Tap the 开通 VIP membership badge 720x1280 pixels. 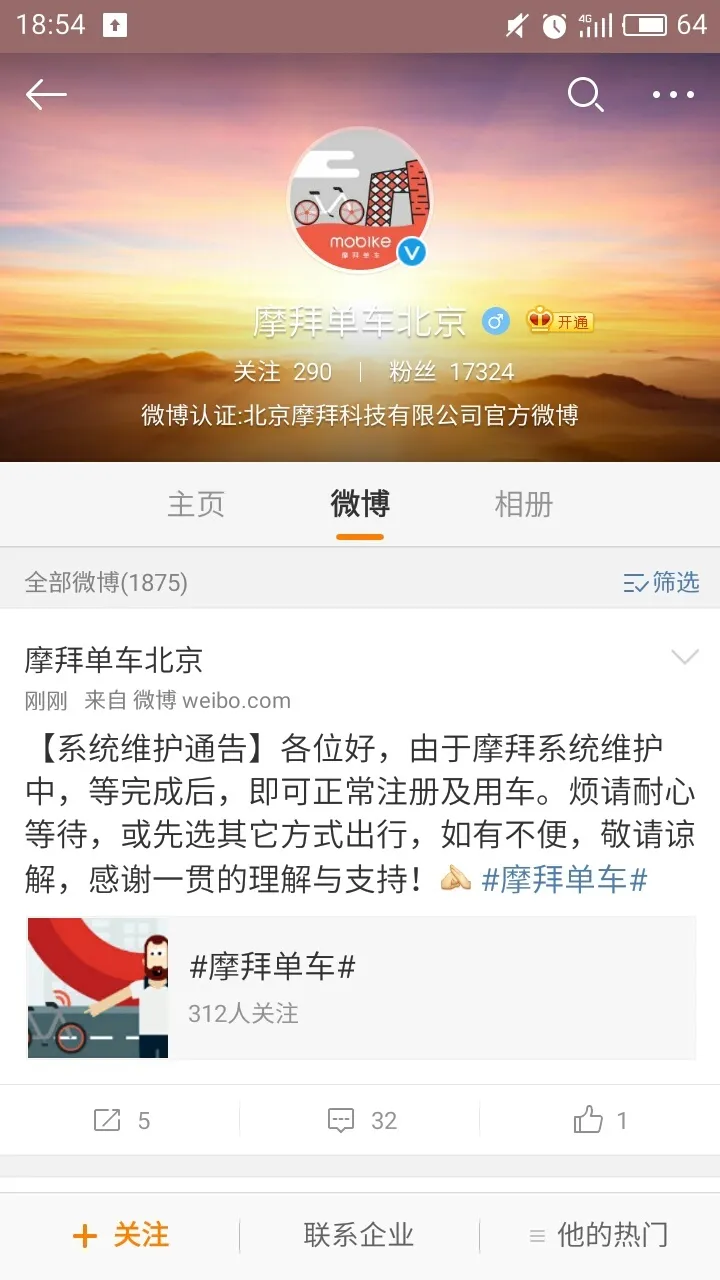tap(561, 322)
